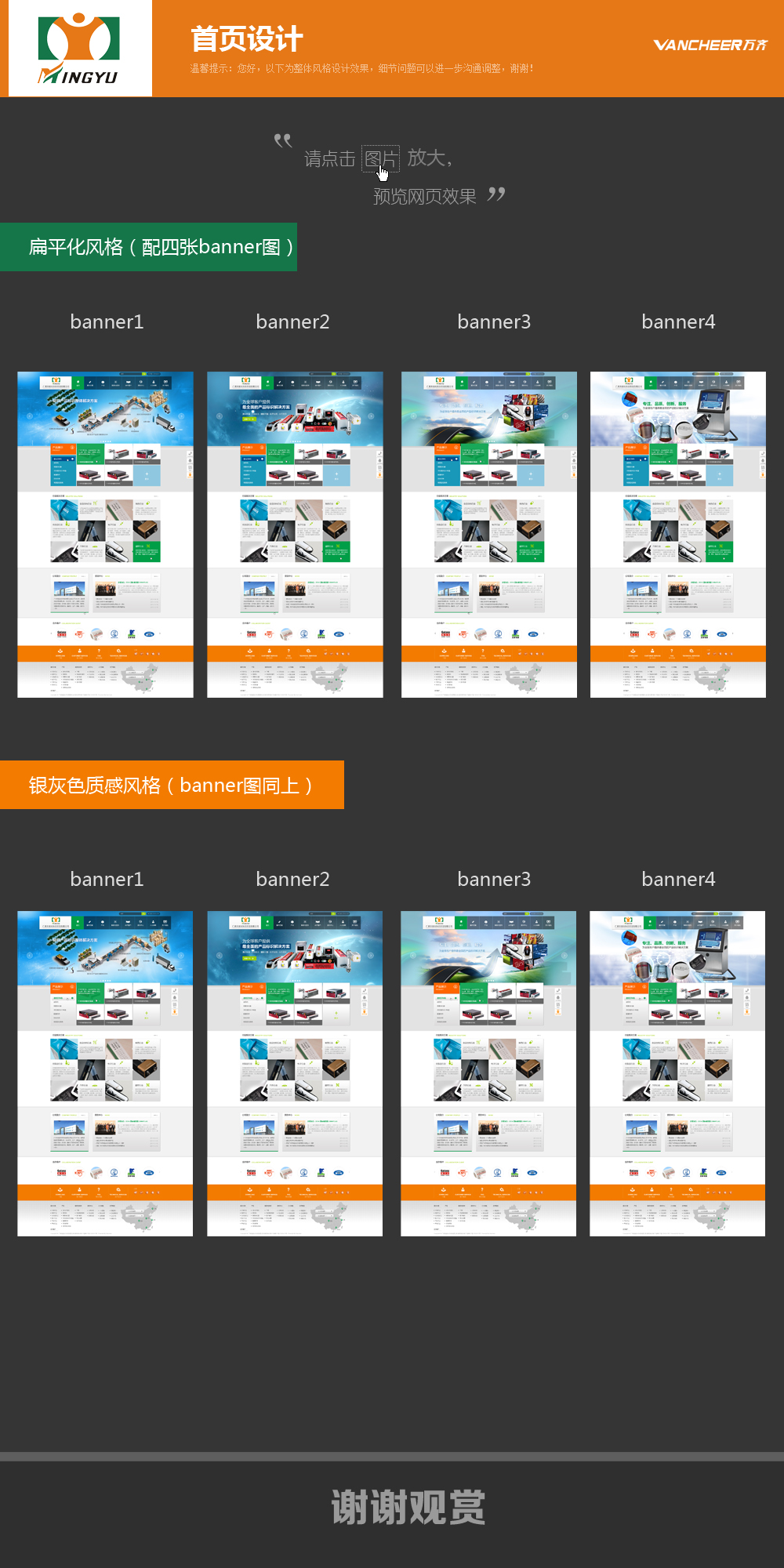Viewport: 784px width, 1568px height.
Task: Enlarge the flat style banner1 preview
Action: point(105,535)
